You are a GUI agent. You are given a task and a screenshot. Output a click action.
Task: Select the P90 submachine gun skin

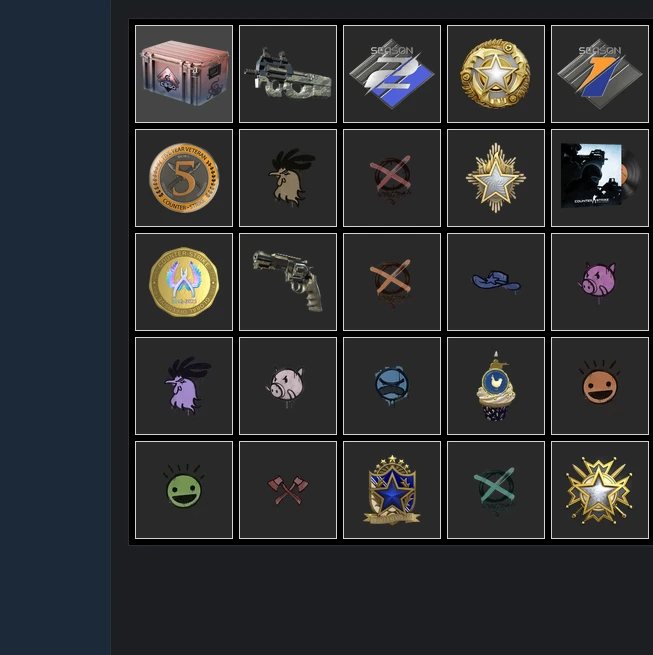click(x=288, y=74)
